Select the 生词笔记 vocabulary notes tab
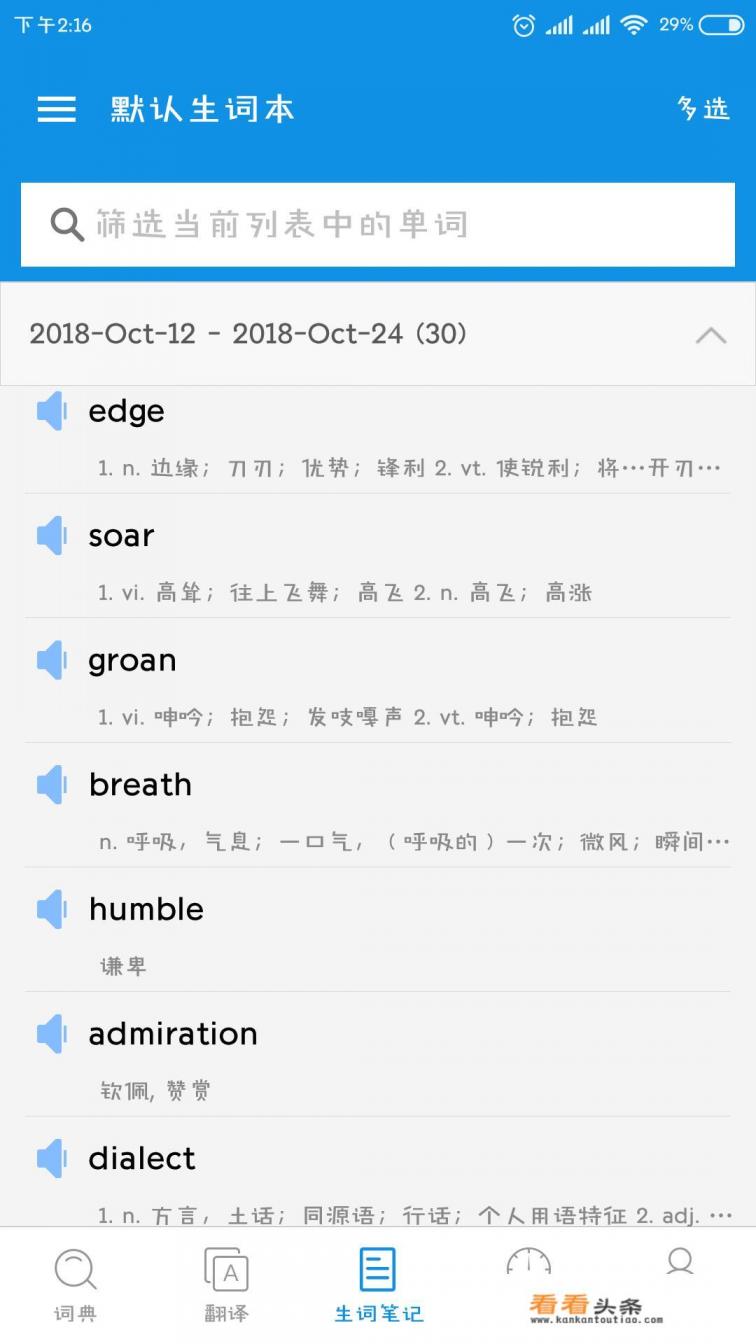756x1344 pixels. point(378,1281)
